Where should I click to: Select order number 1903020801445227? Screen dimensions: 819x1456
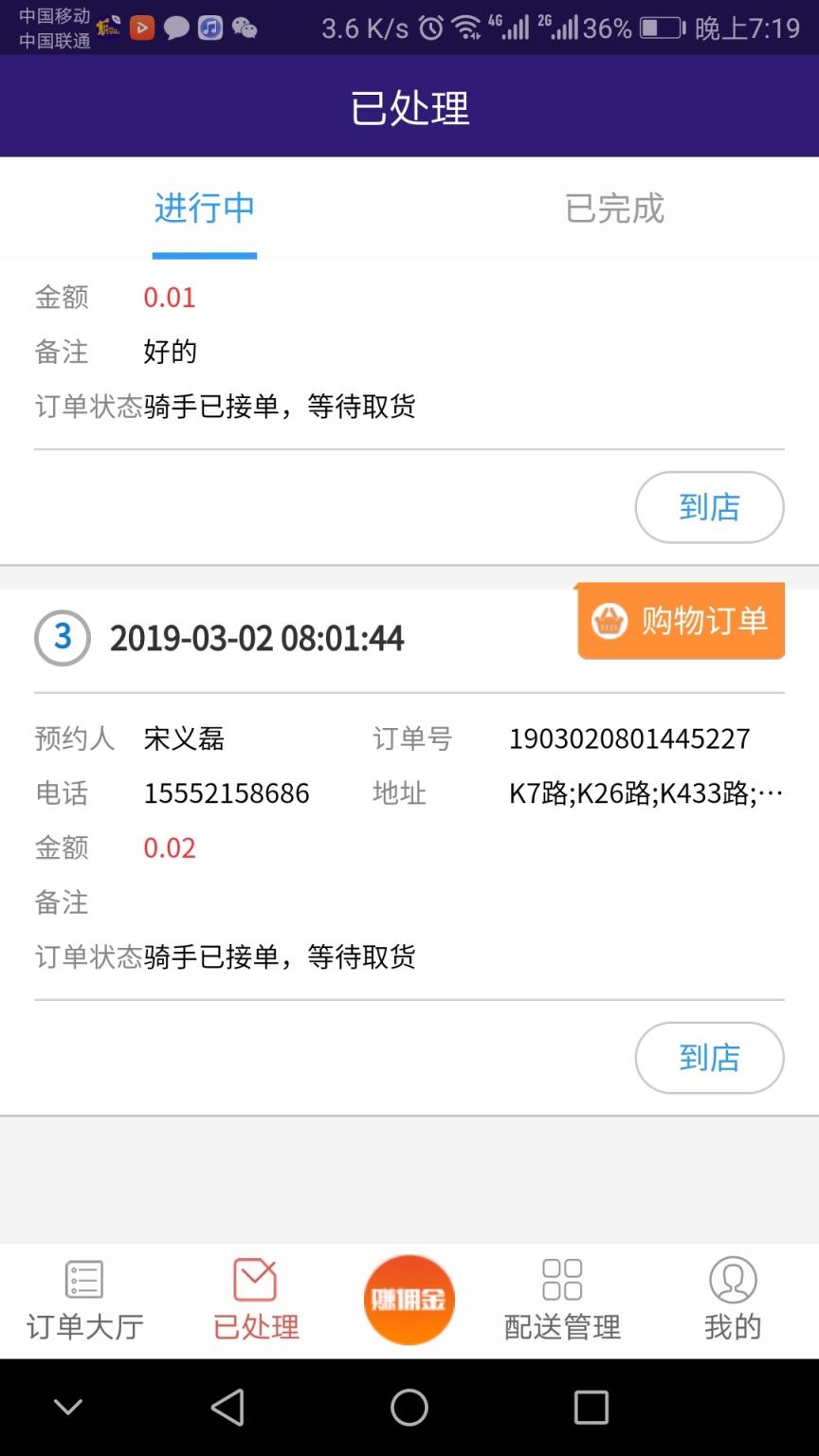click(629, 738)
